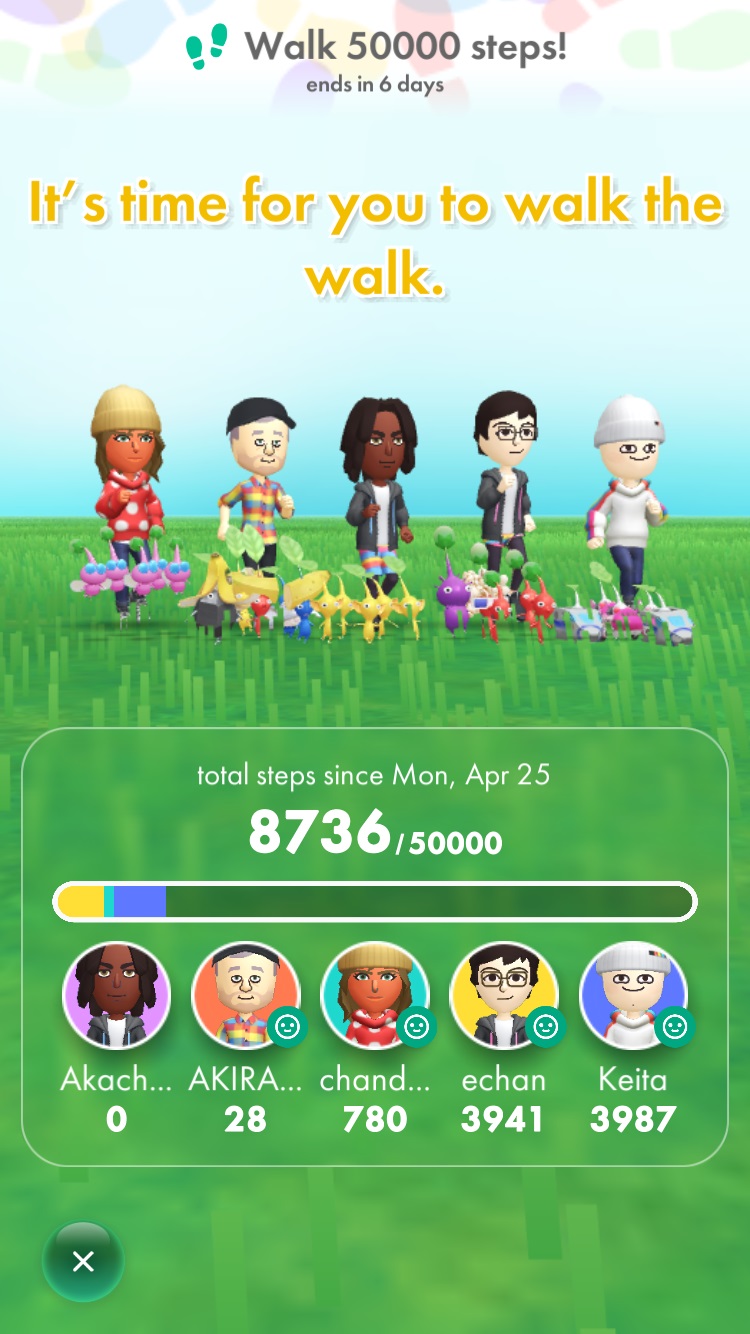This screenshot has height=1334, width=750.
Task: Tap echan's step count of 3941
Action: click(x=503, y=1118)
